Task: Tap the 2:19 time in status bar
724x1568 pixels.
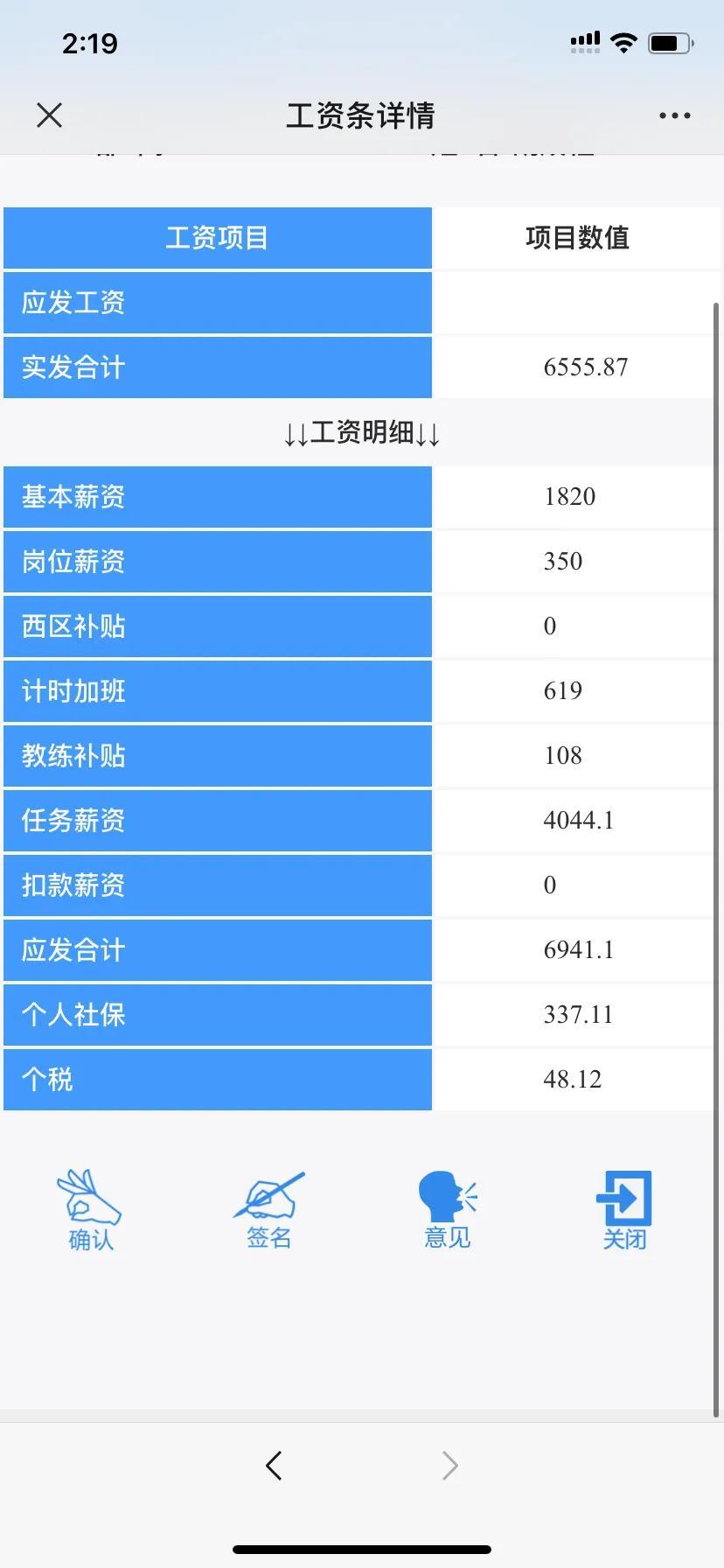Action: [90, 42]
